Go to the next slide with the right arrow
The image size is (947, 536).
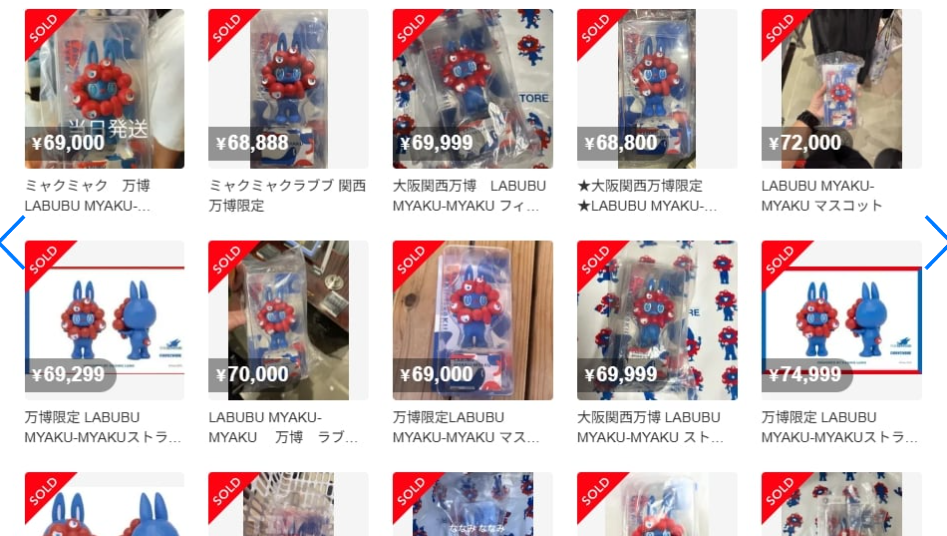(x=934, y=242)
